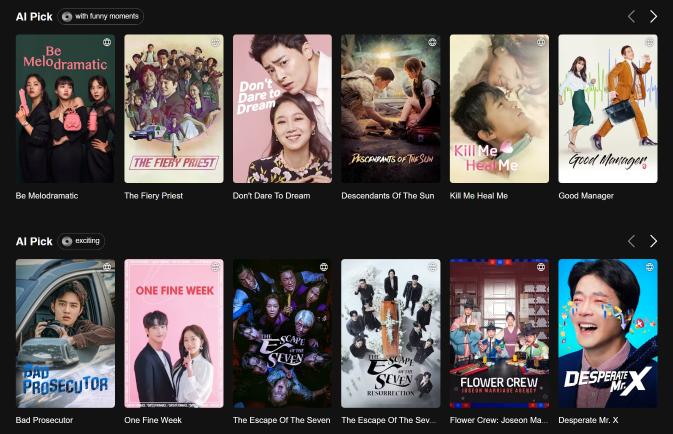
Task: Open Desperate Mr. X poster
Action: pos(607,333)
